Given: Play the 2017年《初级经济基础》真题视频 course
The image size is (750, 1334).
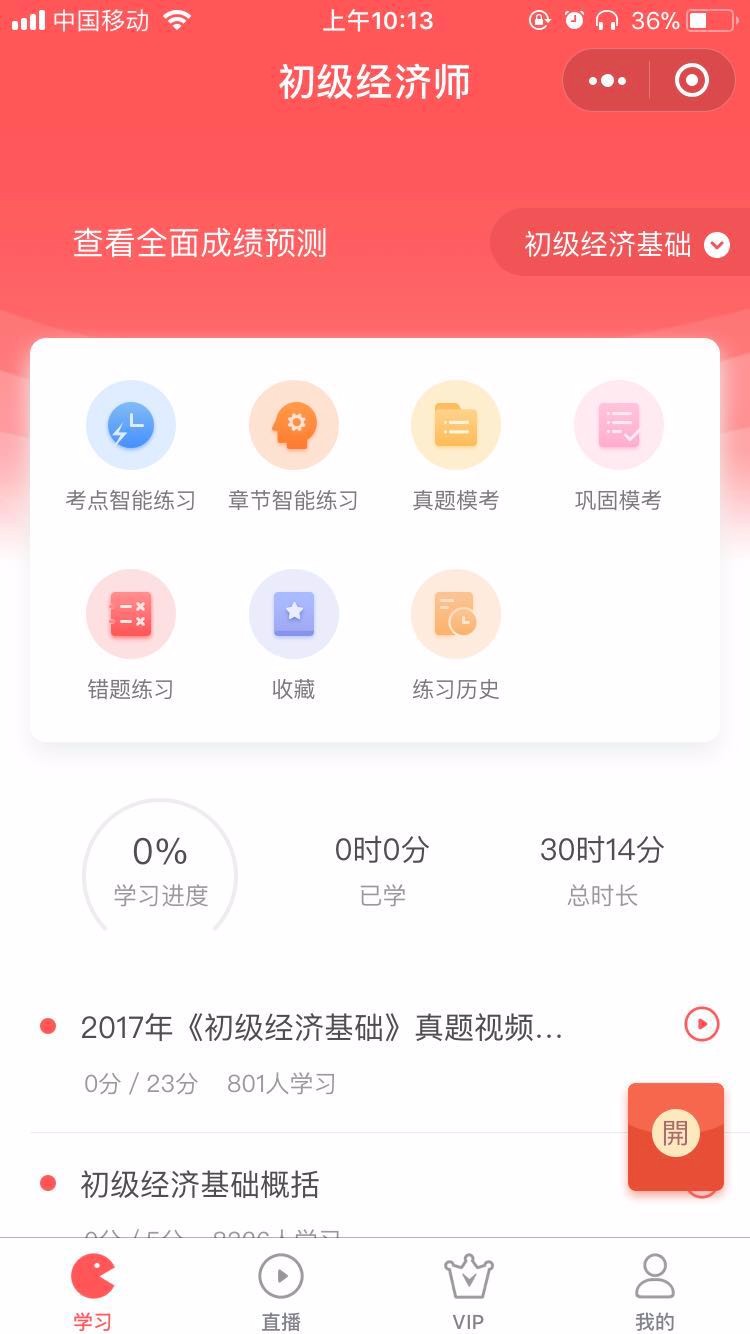Looking at the screenshot, I should point(702,1024).
